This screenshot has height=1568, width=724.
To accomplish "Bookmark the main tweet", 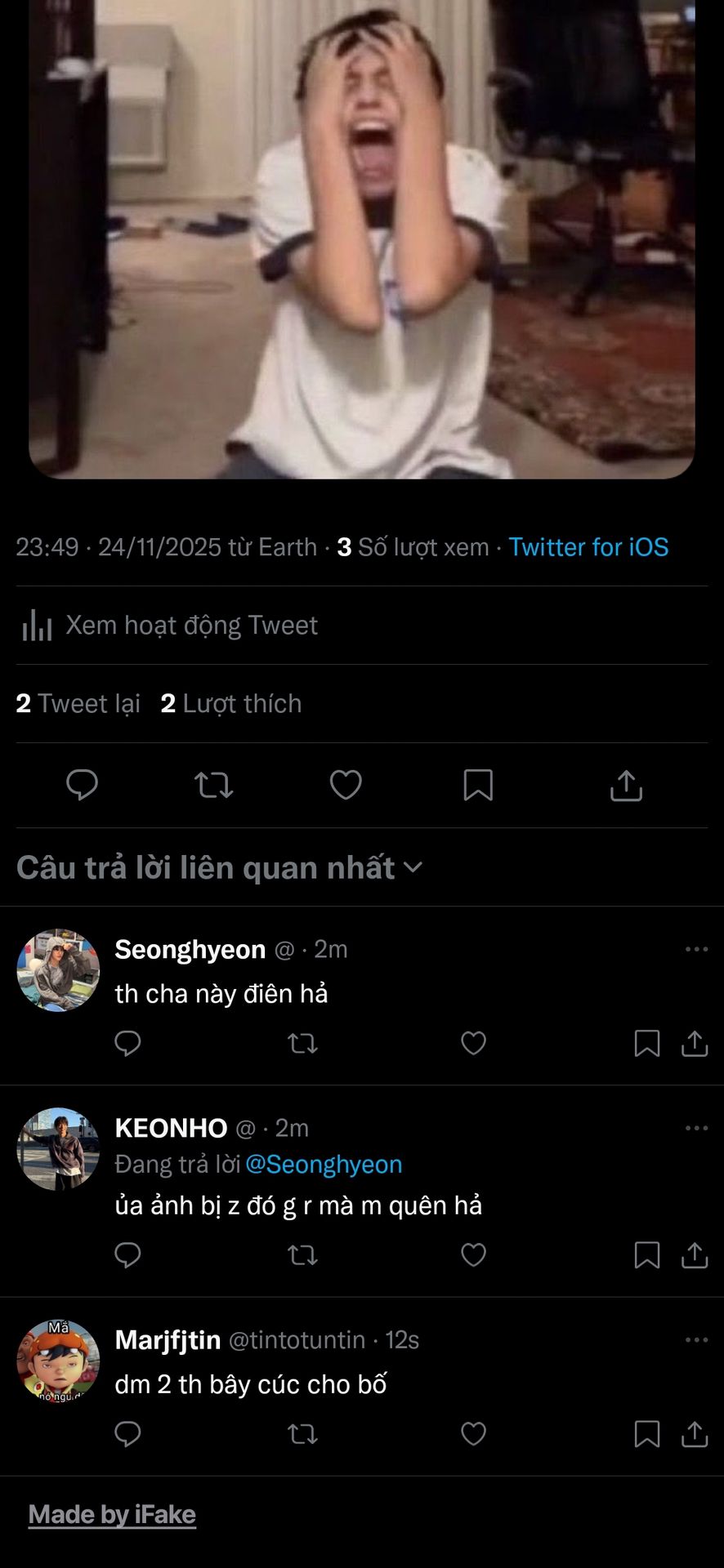I will click(478, 785).
